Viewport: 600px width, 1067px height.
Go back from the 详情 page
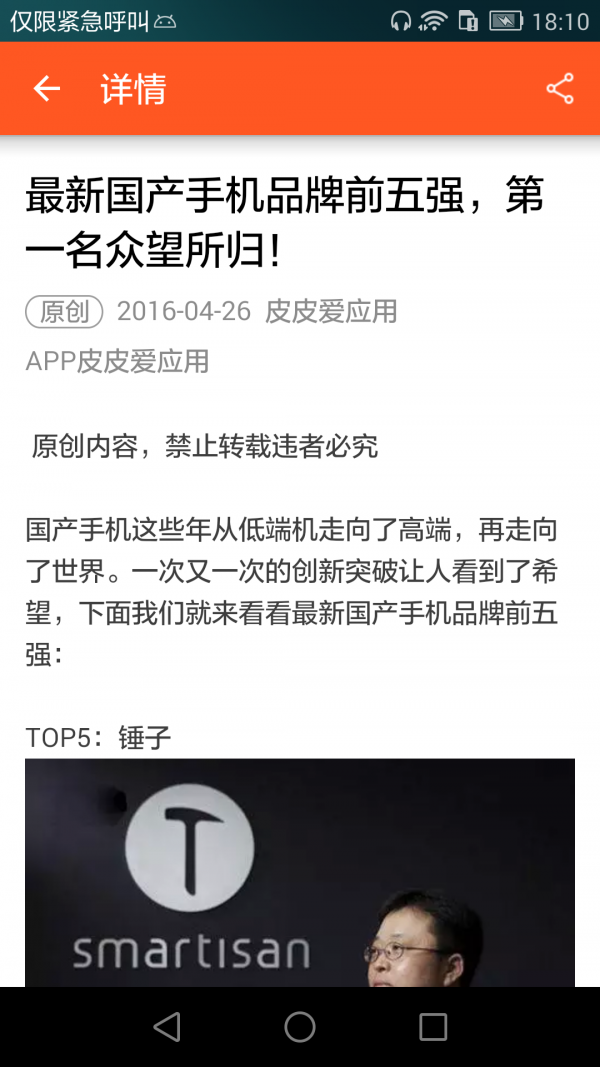click(x=47, y=89)
